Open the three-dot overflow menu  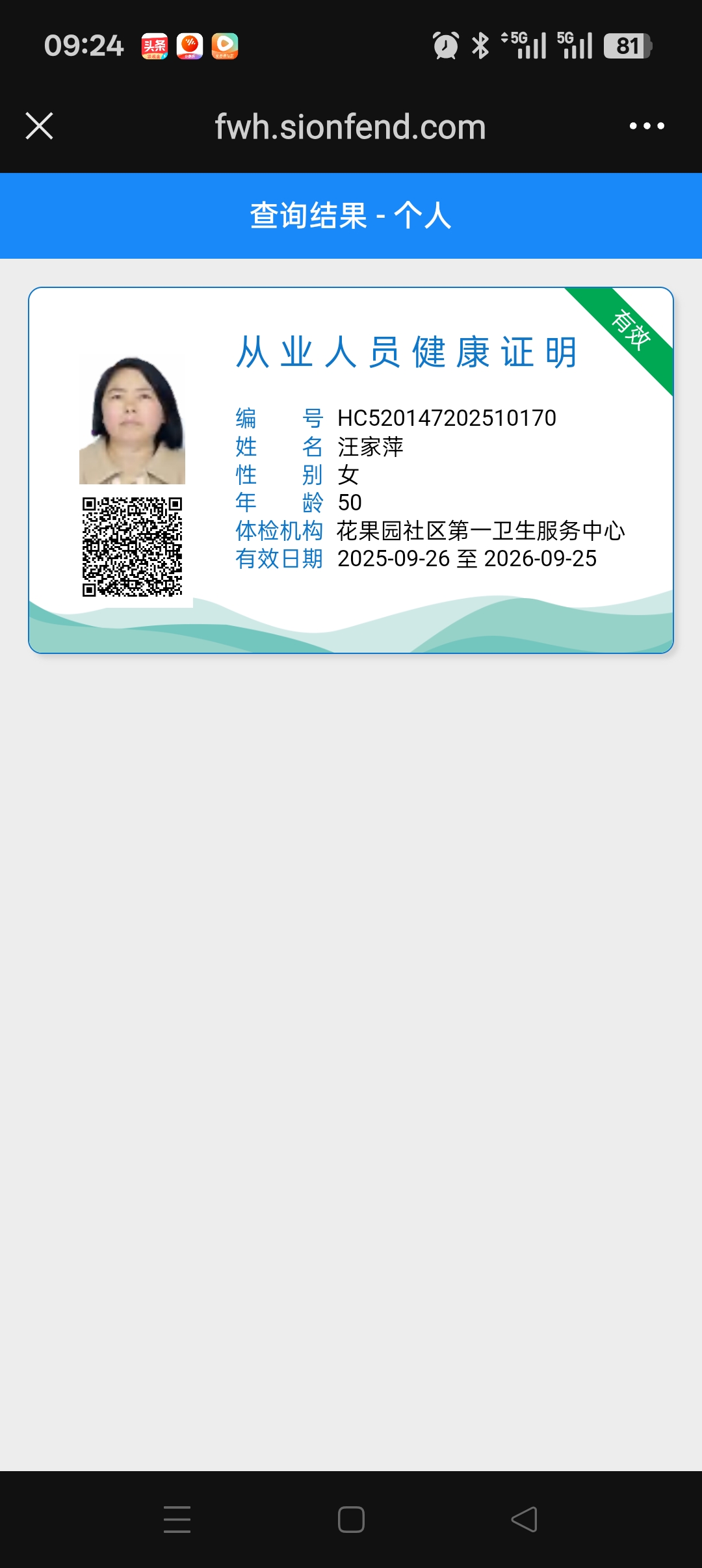(x=647, y=125)
